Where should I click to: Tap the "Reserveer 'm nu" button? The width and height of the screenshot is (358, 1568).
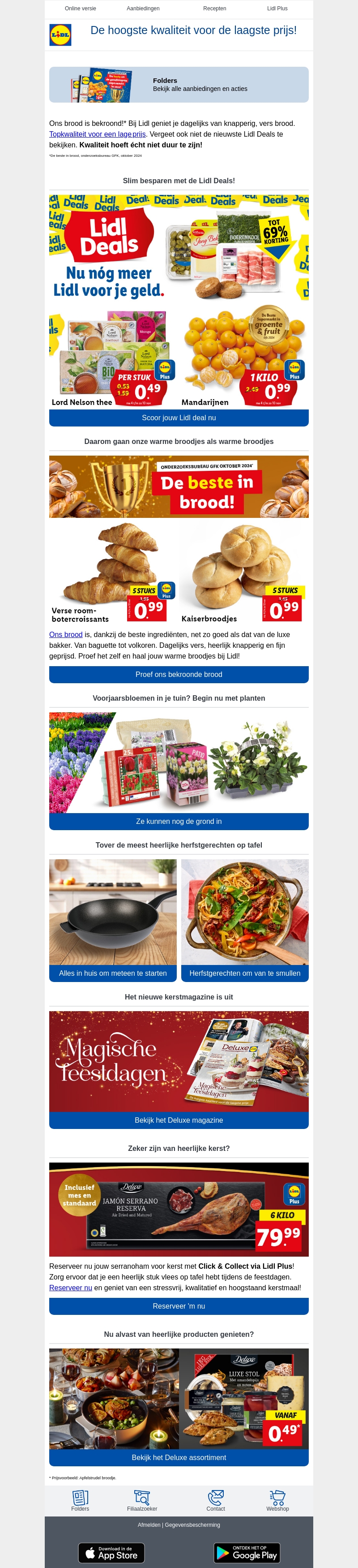pyautogui.click(x=179, y=1306)
